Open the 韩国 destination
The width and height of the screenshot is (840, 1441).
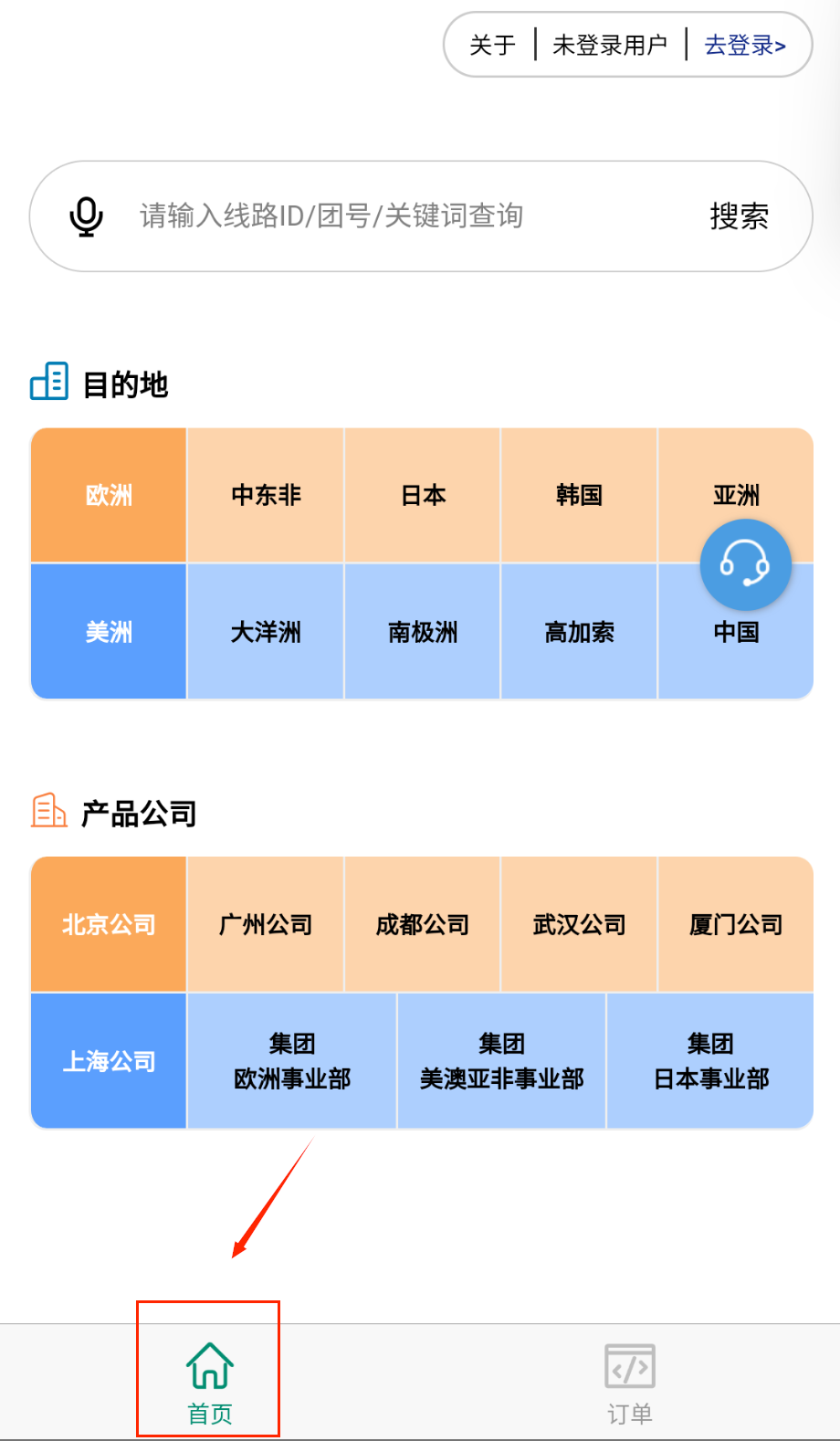pos(579,495)
